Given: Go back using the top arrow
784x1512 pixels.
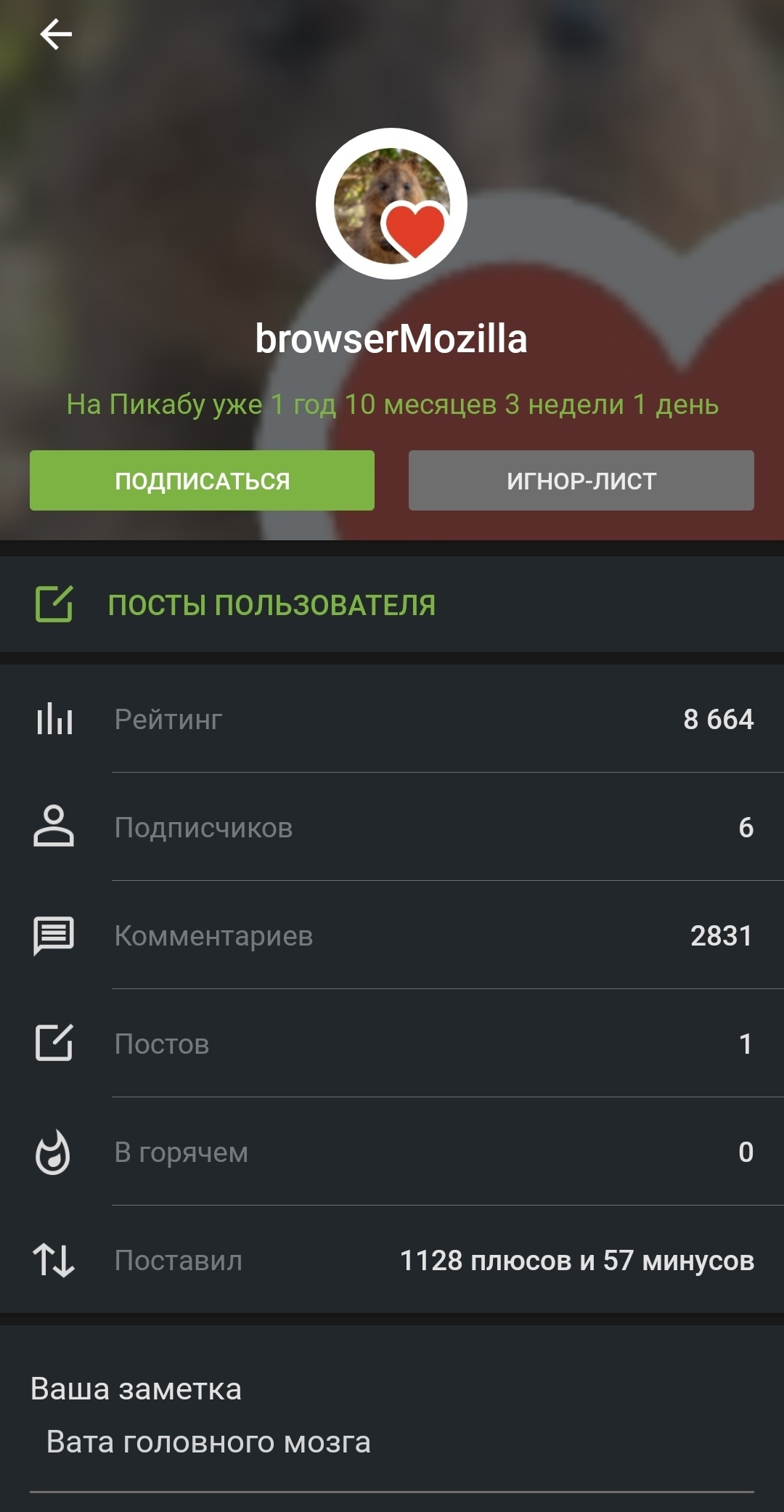Looking at the screenshot, I should [56, 34].
